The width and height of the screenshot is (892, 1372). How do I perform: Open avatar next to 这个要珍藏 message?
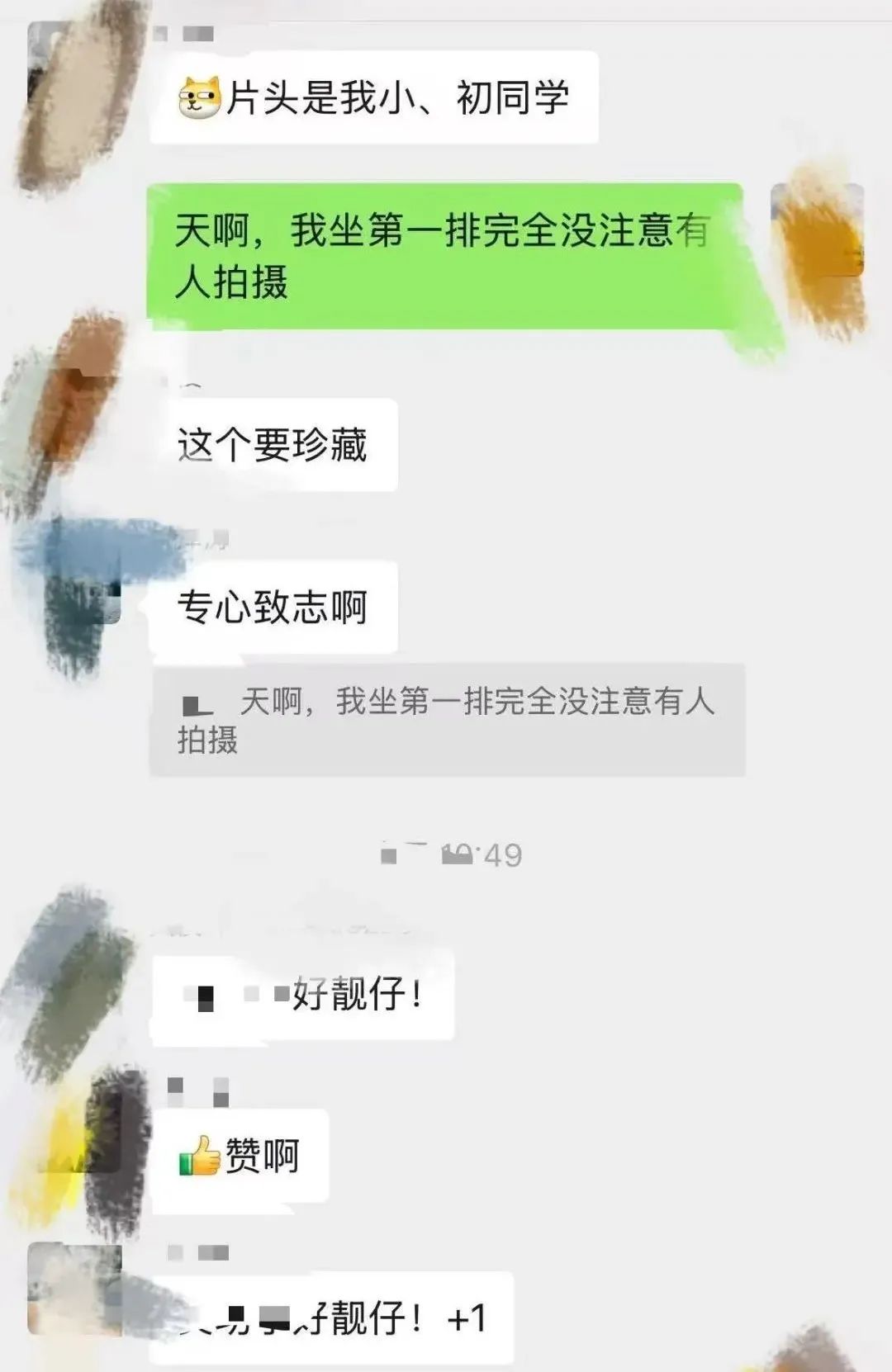pos(74,413)
